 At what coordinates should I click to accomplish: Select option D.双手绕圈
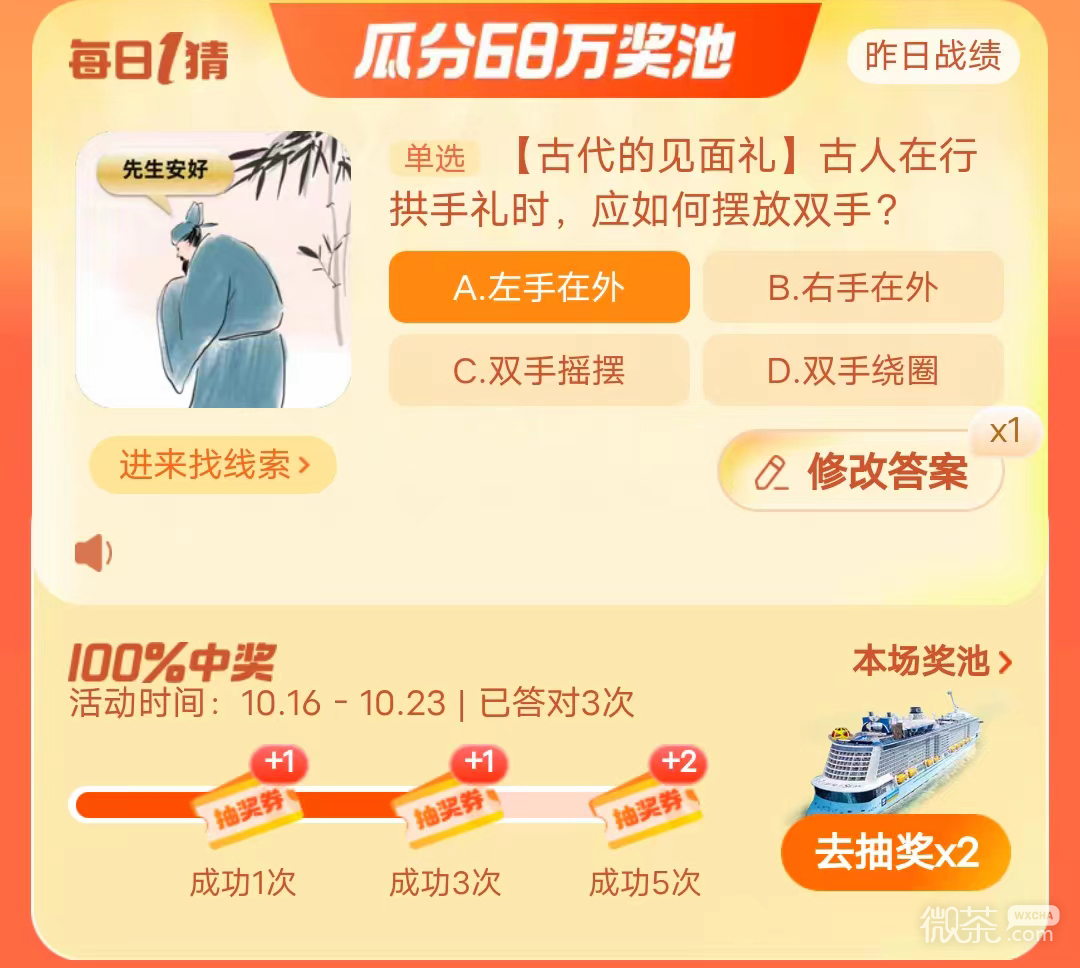tap(853, 371)
